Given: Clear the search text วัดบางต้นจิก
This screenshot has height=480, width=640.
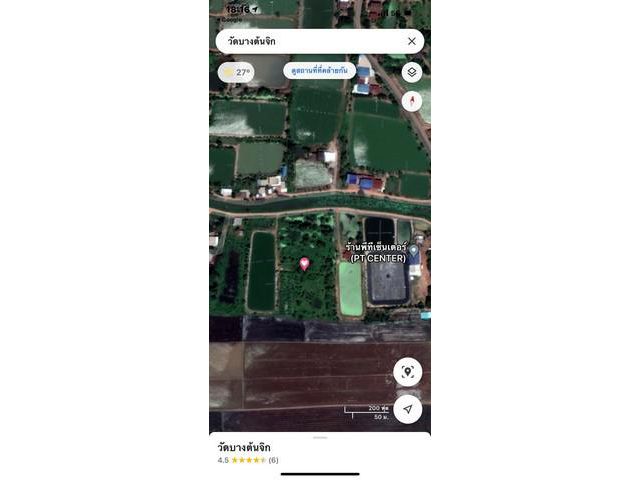Looking at the screenshot, I should pos(411,41).
